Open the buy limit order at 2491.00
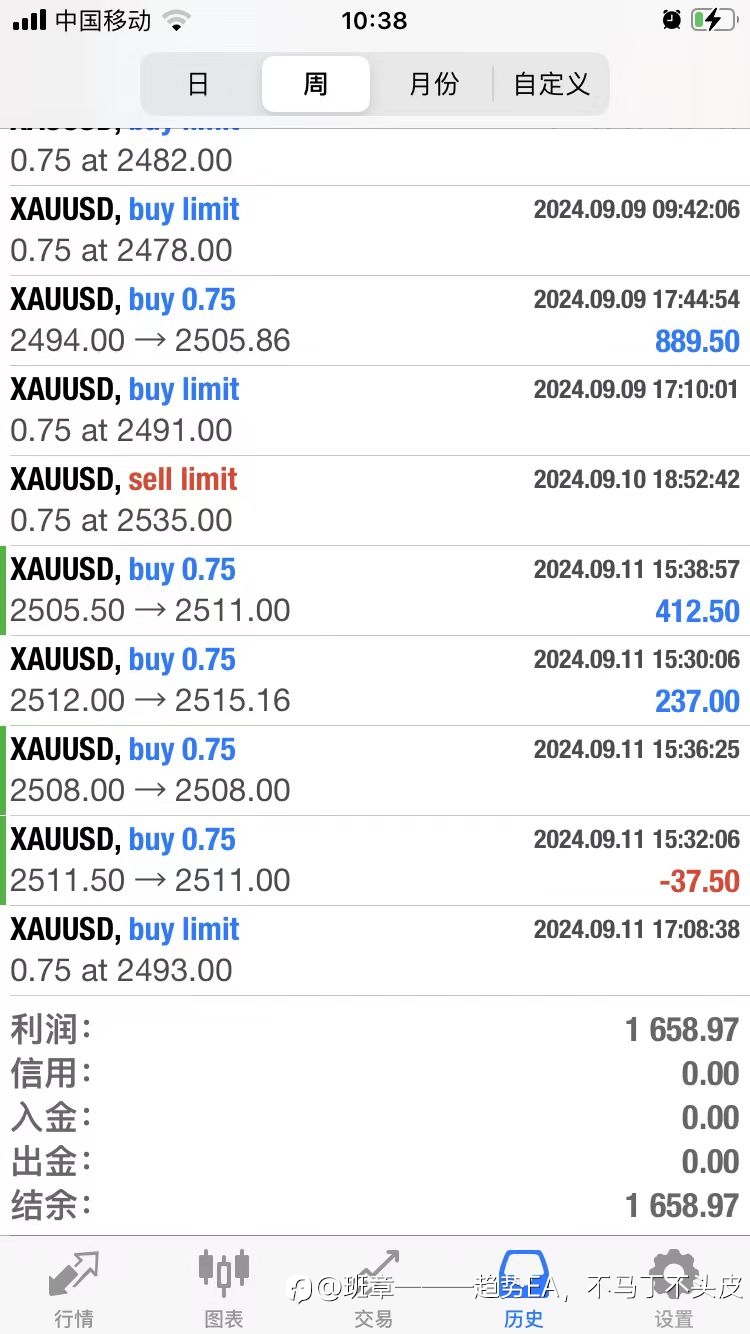Image resolution: width=750 pixels, height=1334 pixels. point(375,411)
